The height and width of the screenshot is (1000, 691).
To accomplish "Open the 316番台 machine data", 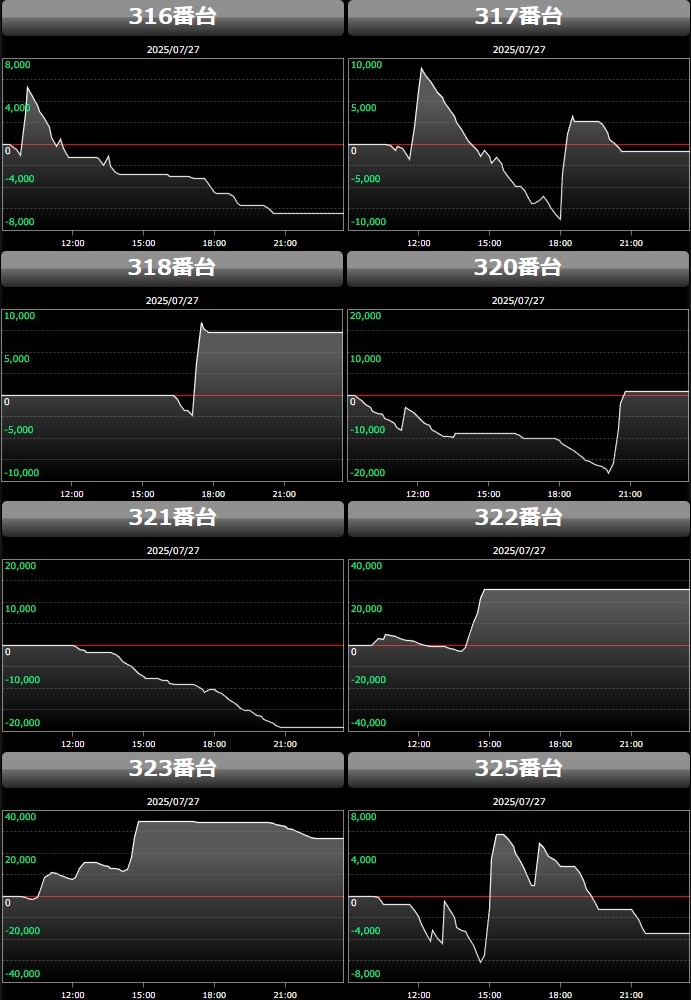I will [173, 17].
